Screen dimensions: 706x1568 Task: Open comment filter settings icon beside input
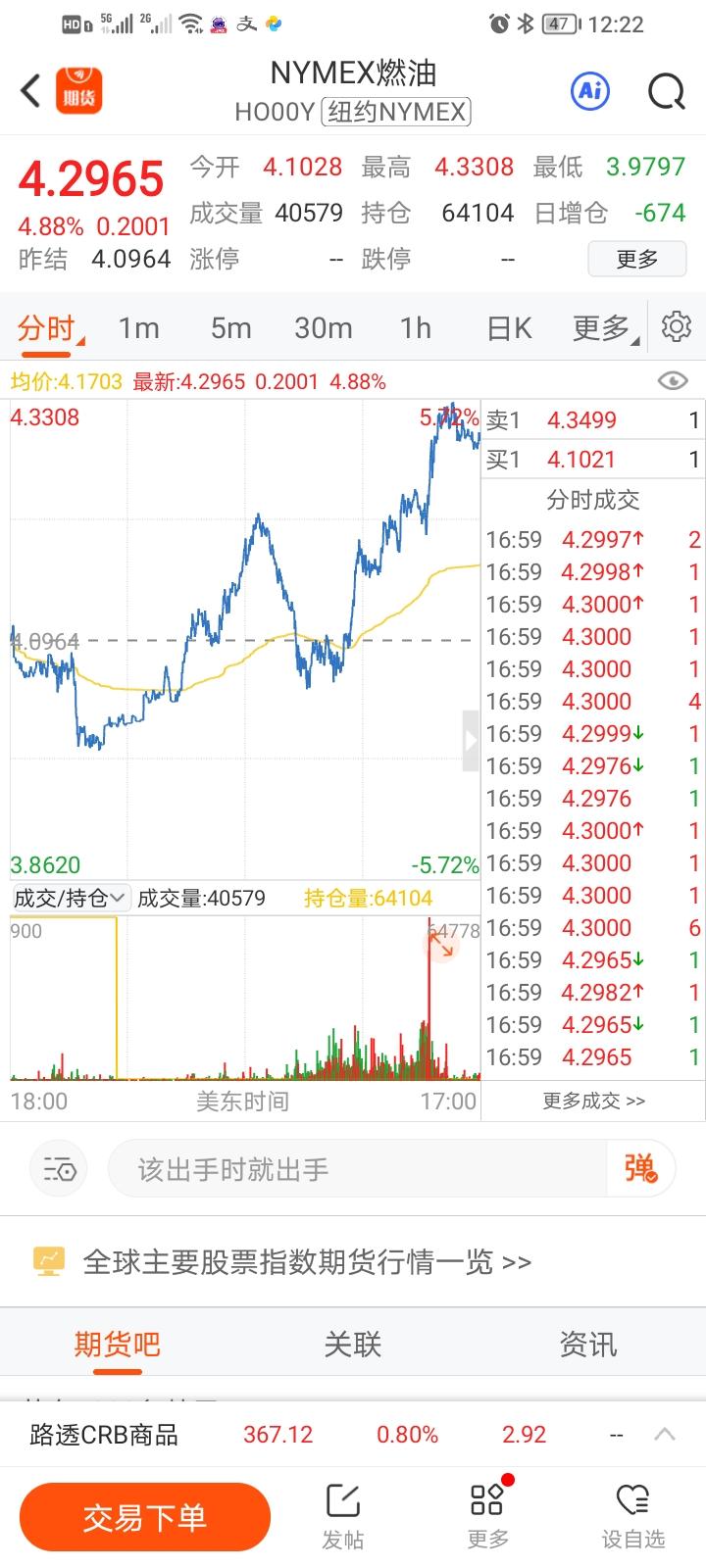tap(58, 1168)
